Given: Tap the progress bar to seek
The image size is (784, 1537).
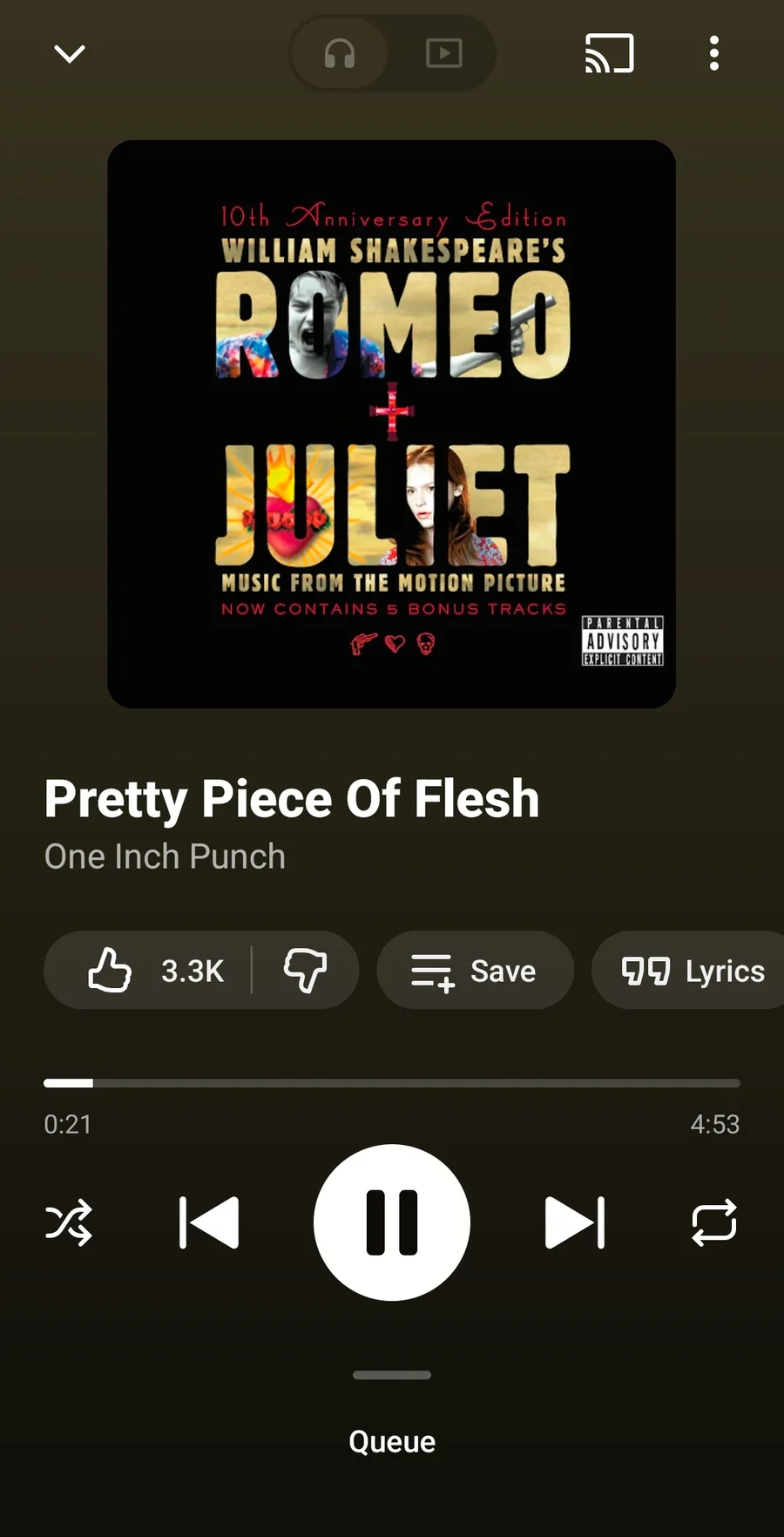Looking at the screenshot, I should click(392, 1083).
